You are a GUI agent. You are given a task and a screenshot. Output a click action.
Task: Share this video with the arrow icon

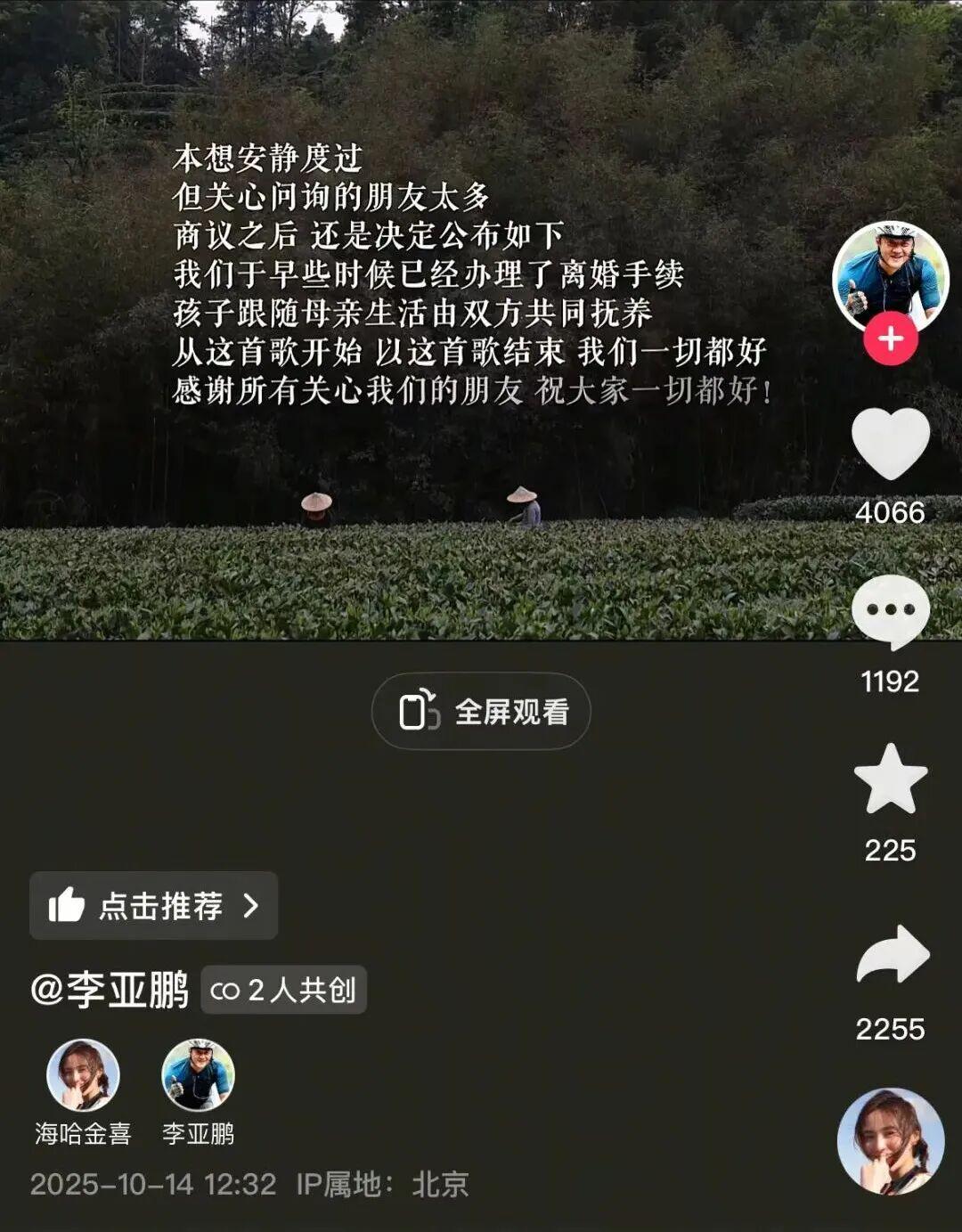[x=892, y=955]
